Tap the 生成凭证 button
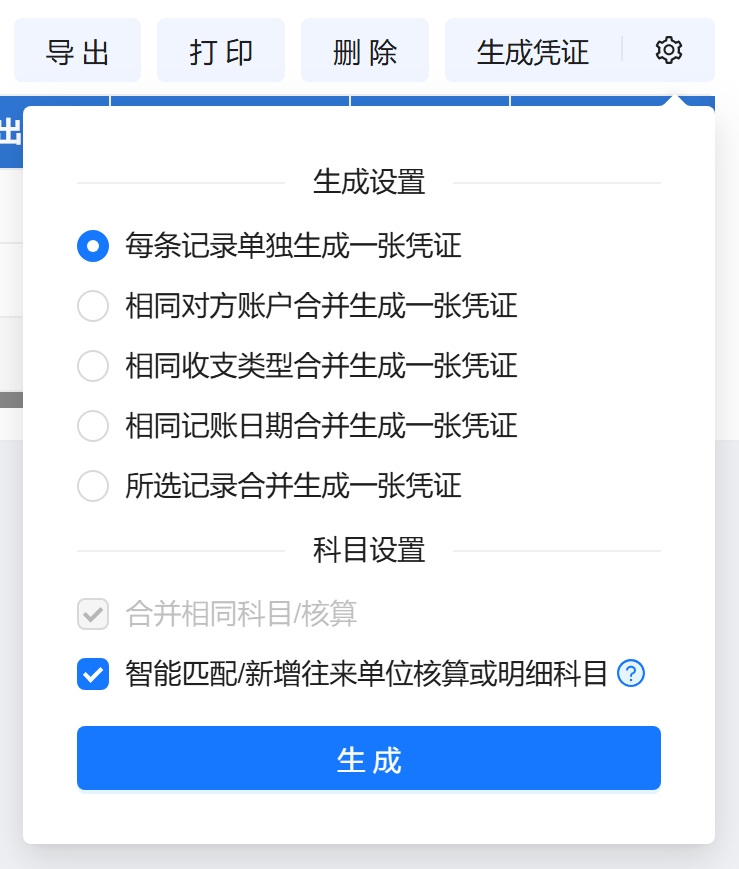Viewport: 739px width, 869px height. pyautogui.click(x=533, y=51)
